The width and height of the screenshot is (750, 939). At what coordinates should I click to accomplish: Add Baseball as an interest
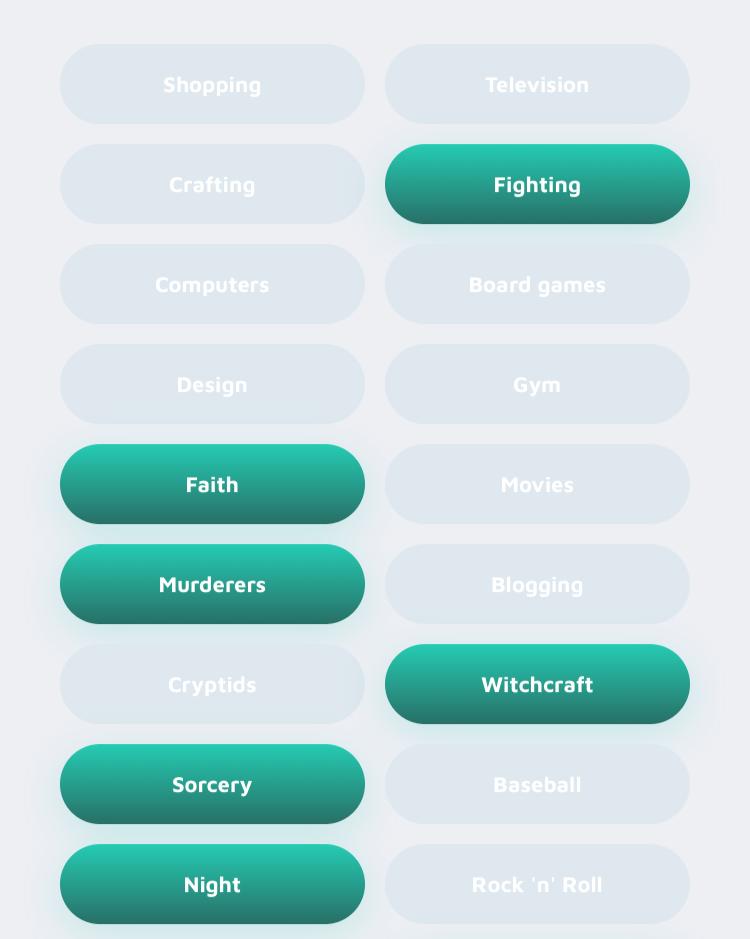537,784
